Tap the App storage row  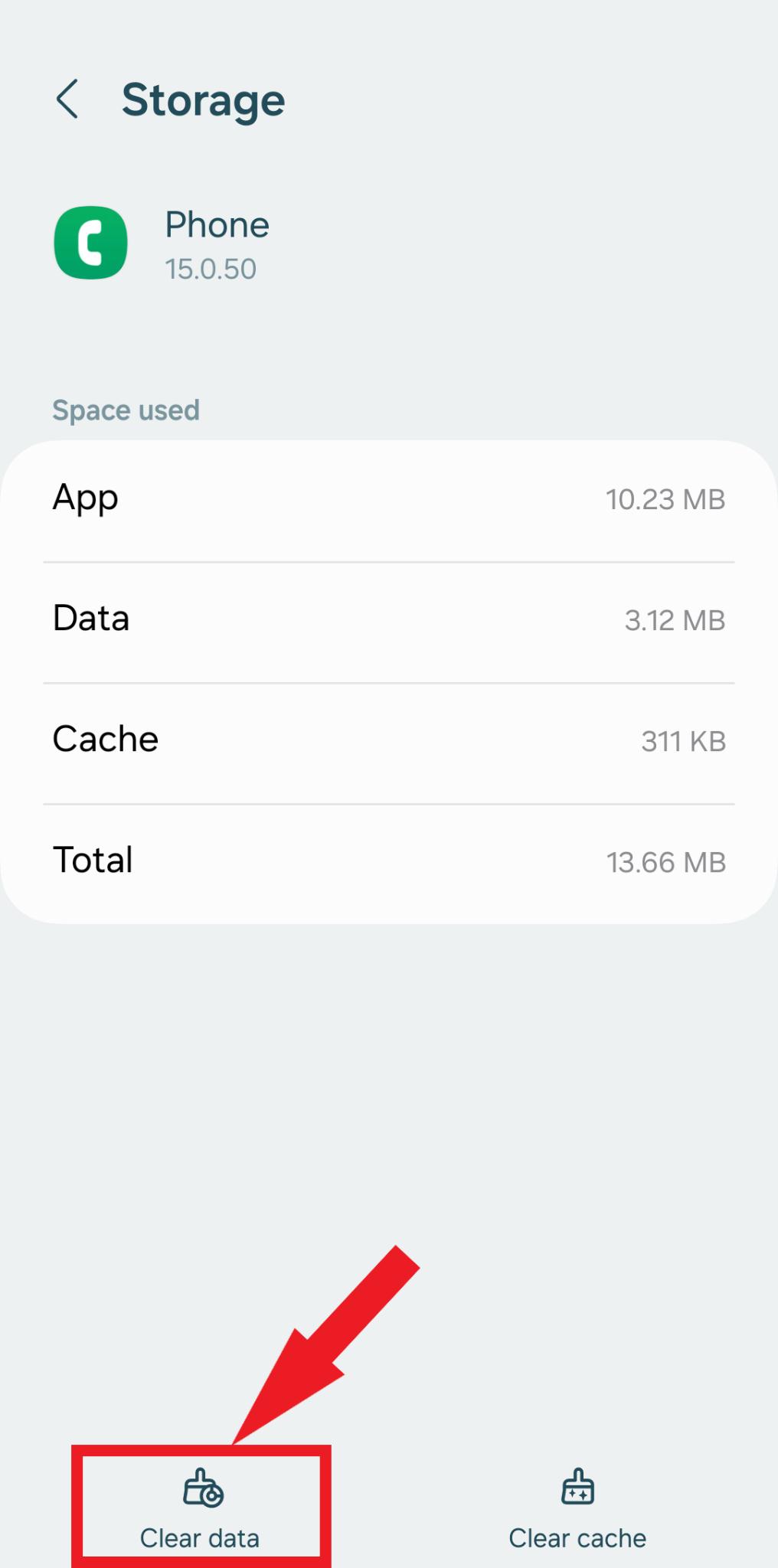point(389,498)
